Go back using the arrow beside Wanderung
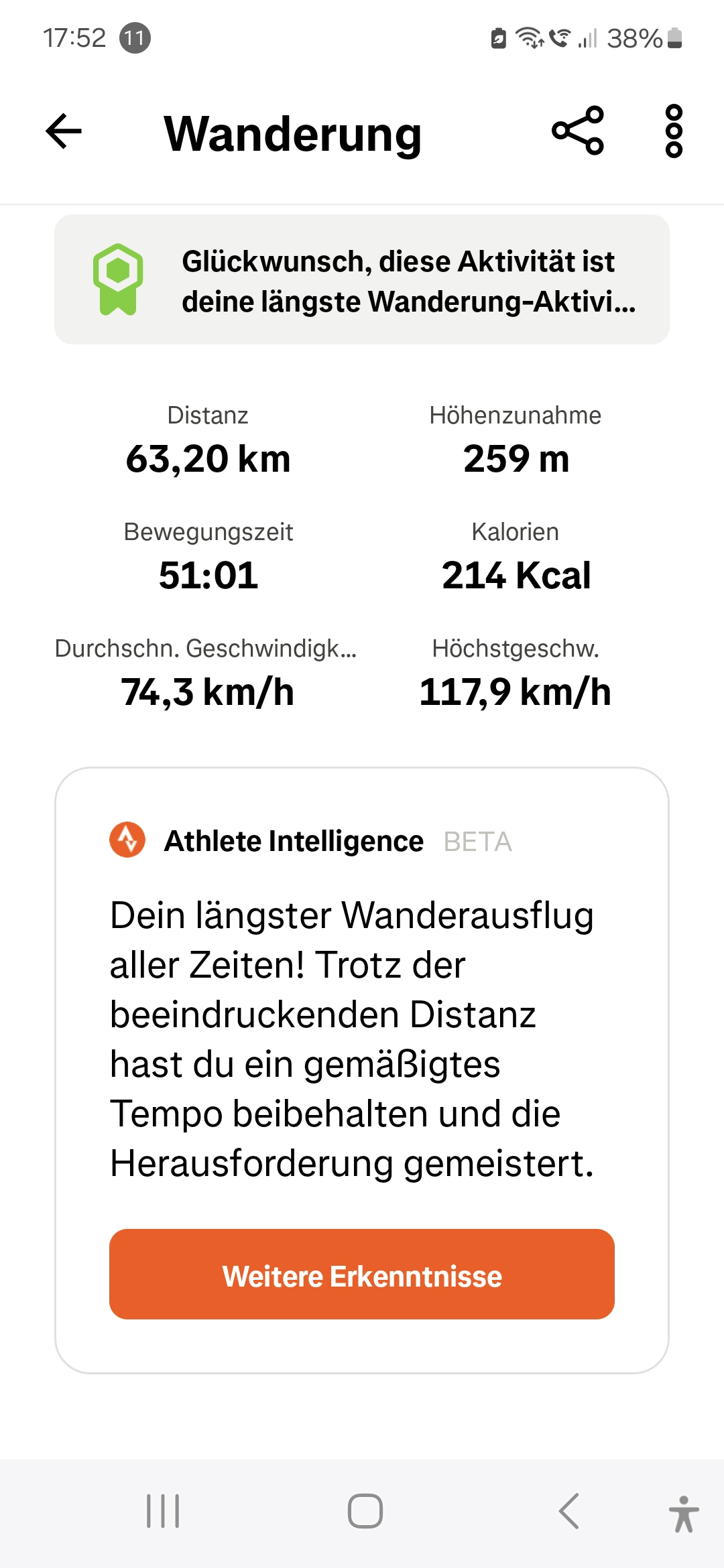The image size is (724, 1568). tap(64, 131)
